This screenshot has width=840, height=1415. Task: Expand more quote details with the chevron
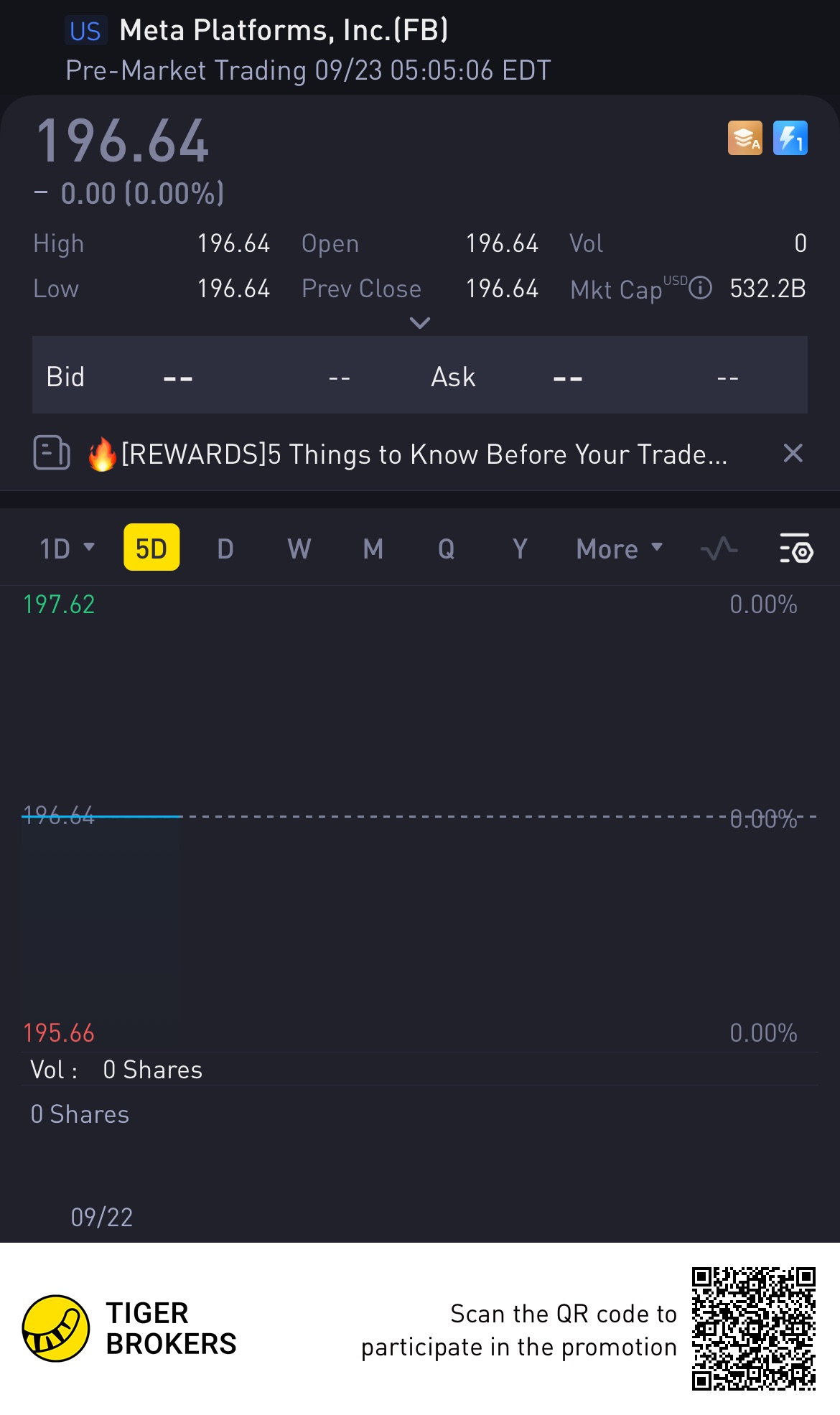[x=420, y=323]
